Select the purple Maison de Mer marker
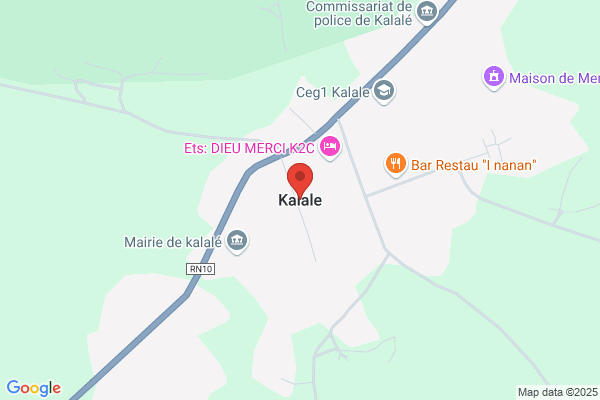The height and width of the screenshot is (400, 600). tap(494, 78)
